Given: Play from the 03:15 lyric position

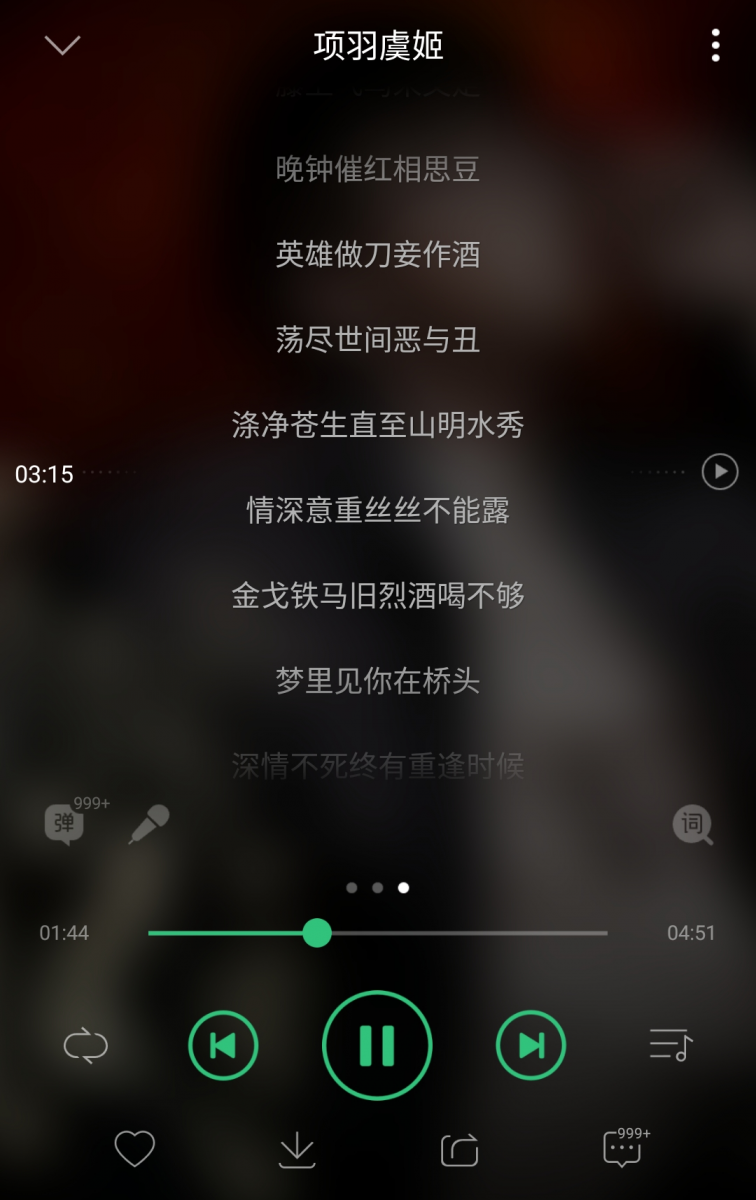Looking at the screenshot, I should 719,471.
